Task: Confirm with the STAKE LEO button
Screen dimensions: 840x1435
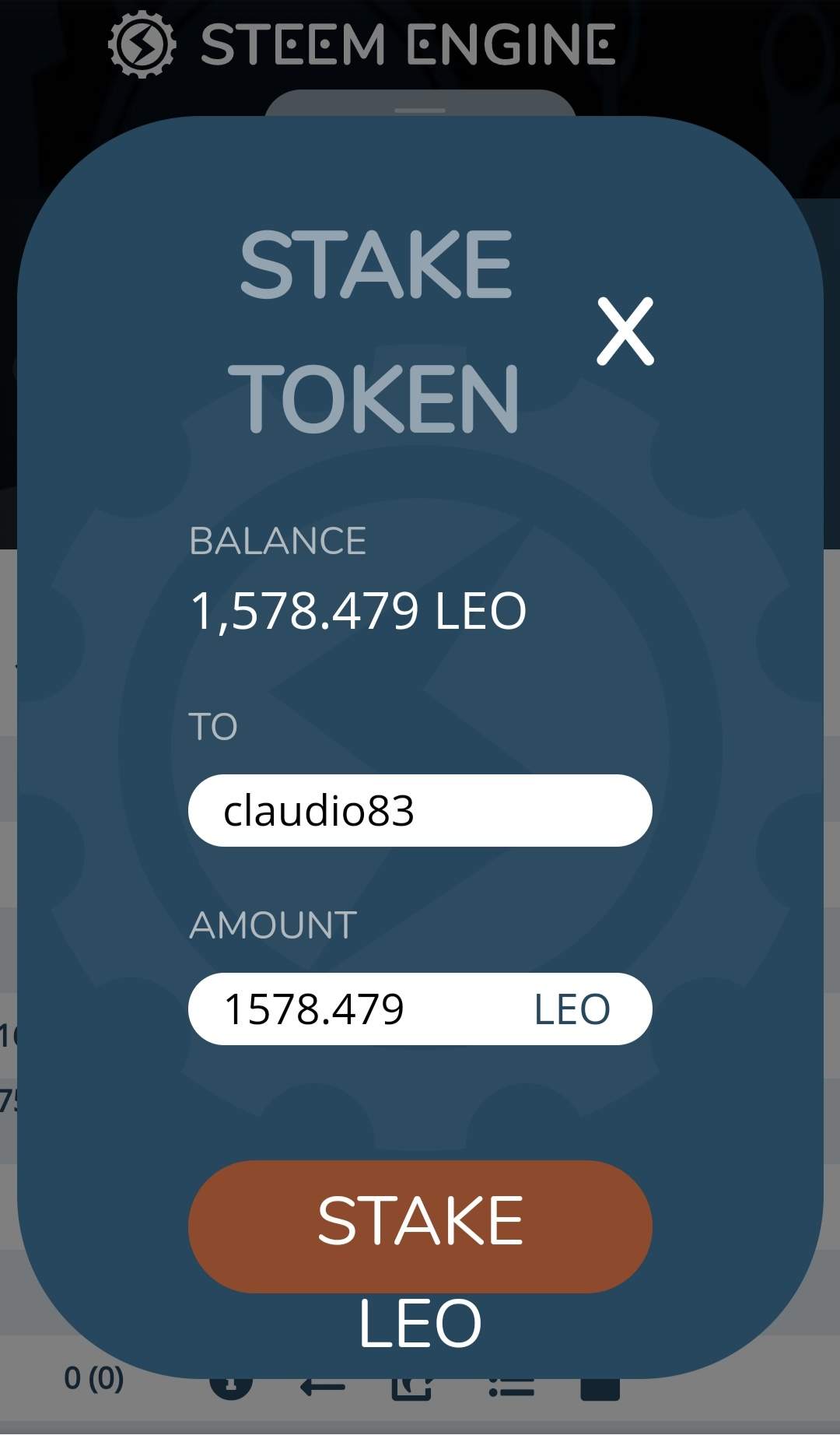Action: 420,1226
